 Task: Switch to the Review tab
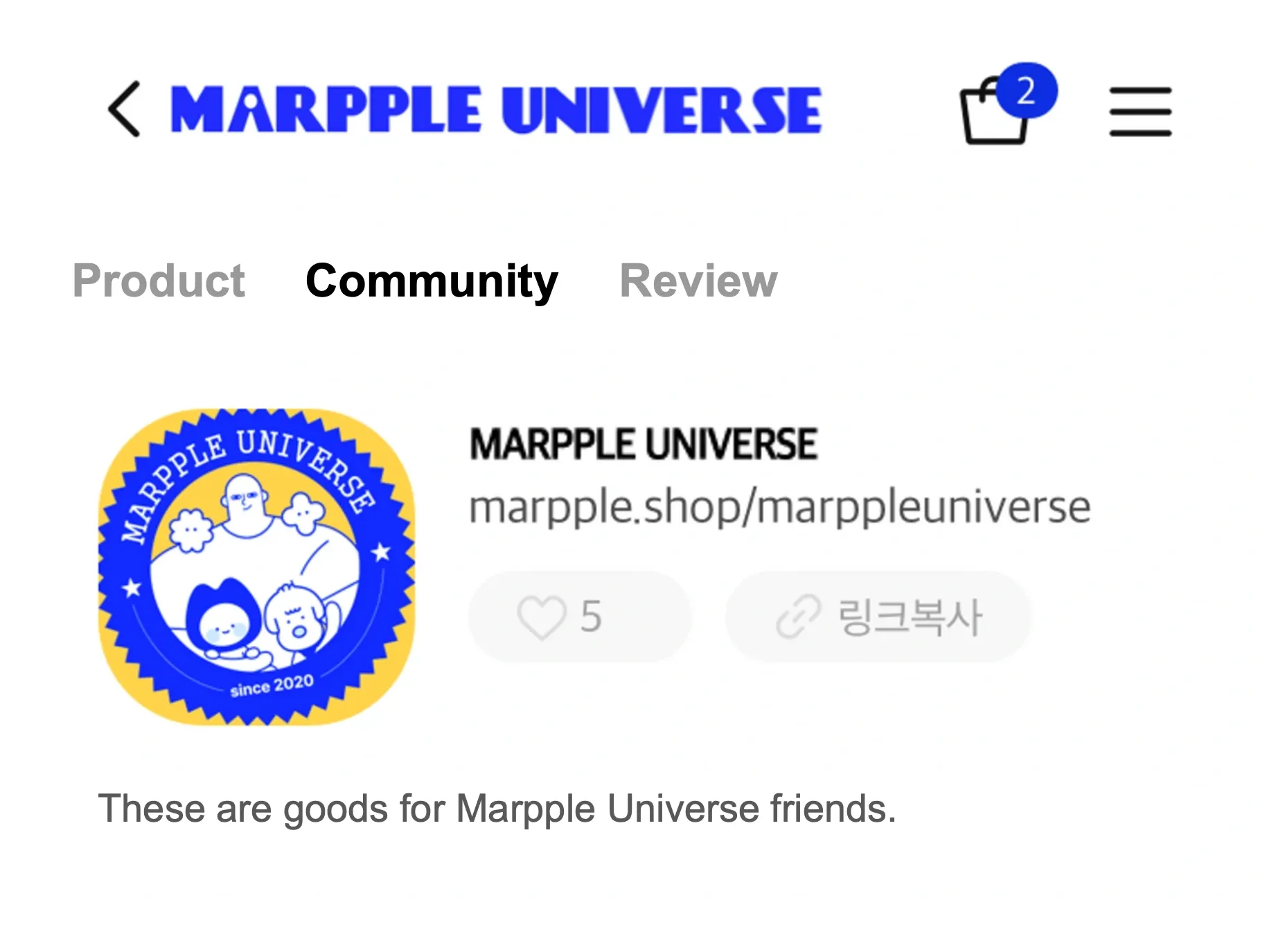[x=698, y=281]
